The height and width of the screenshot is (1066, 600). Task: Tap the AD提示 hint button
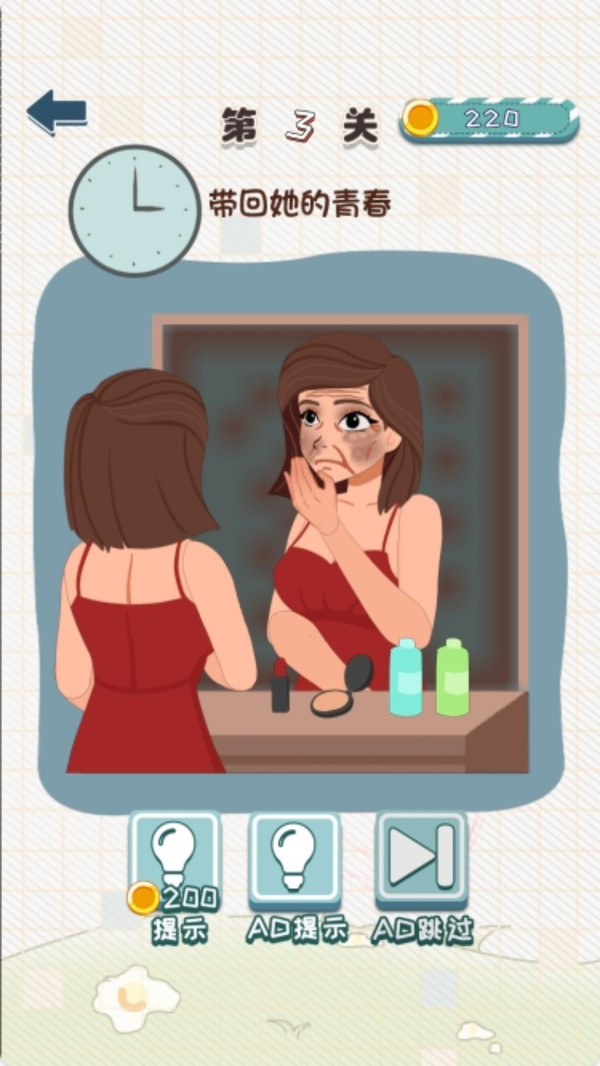coord(295,860)
